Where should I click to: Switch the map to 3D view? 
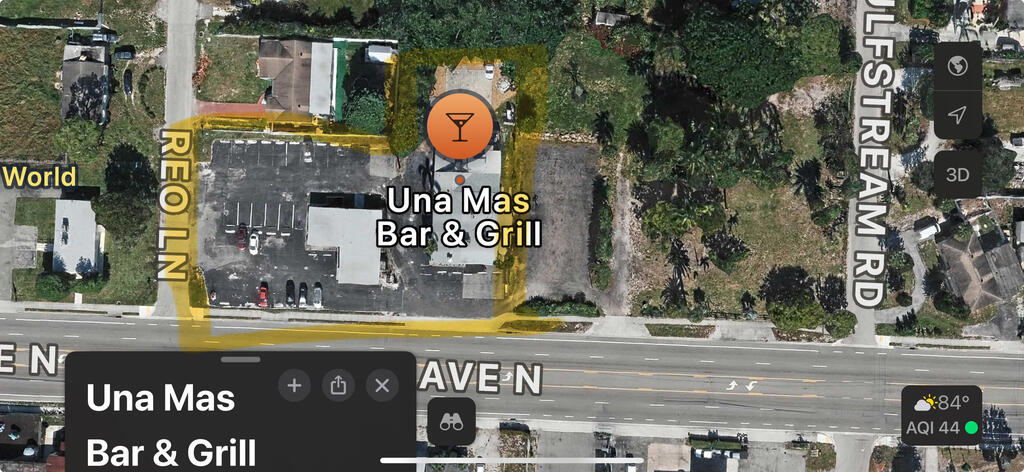click(x=957, y=174)
